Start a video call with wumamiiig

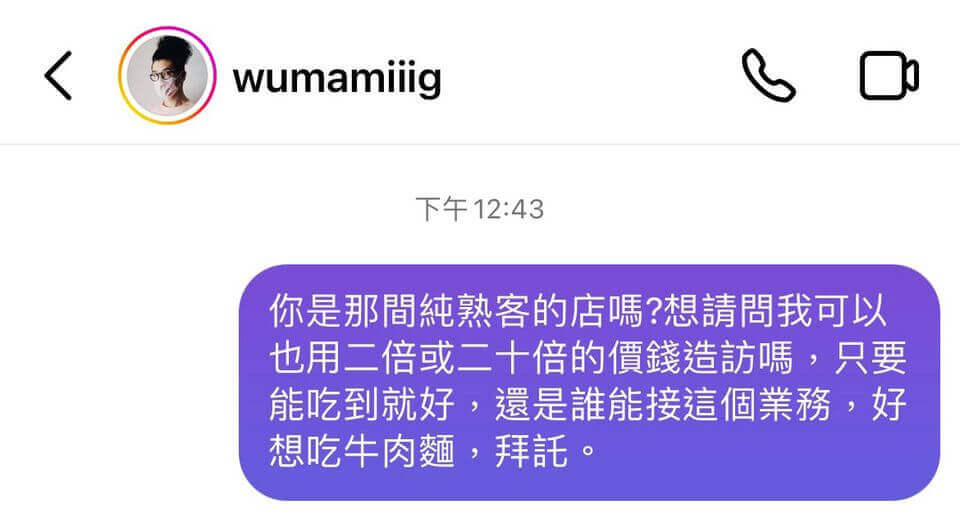pos(889,76)
